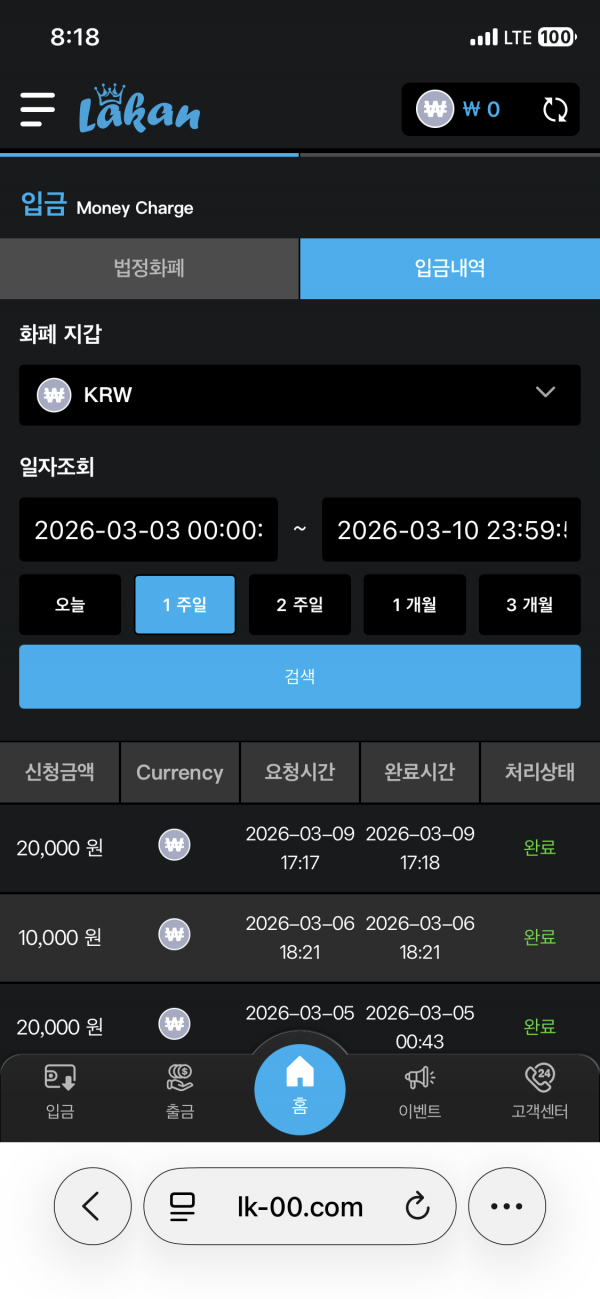Set range to 3 개월

(x=529, y=605)
